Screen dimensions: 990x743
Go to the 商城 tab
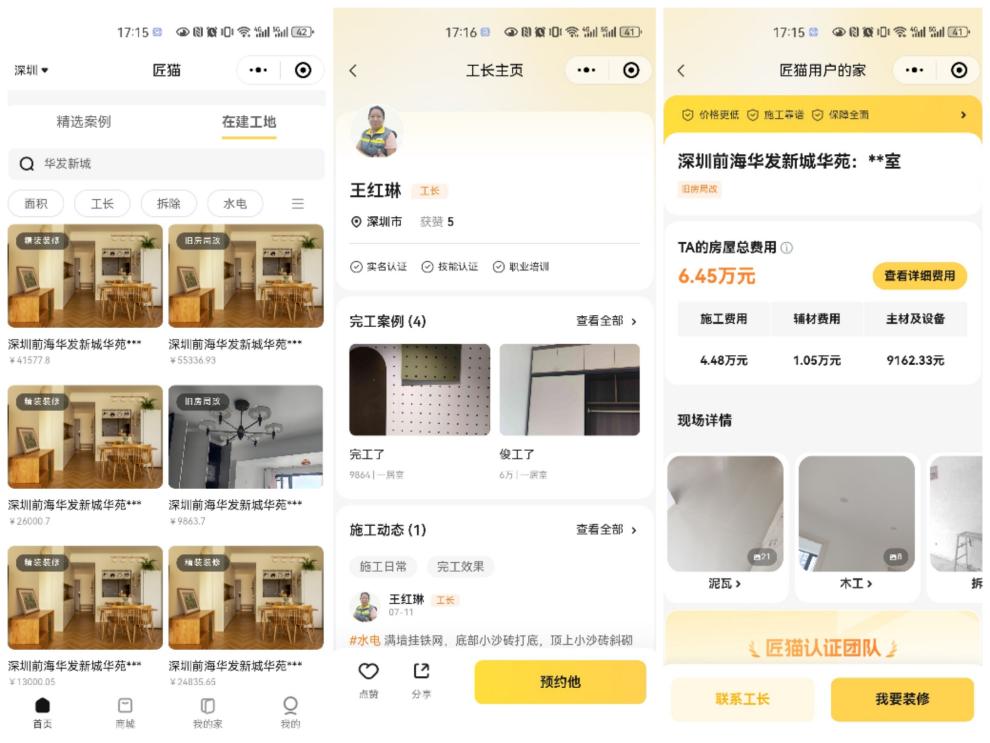point(125,712)
